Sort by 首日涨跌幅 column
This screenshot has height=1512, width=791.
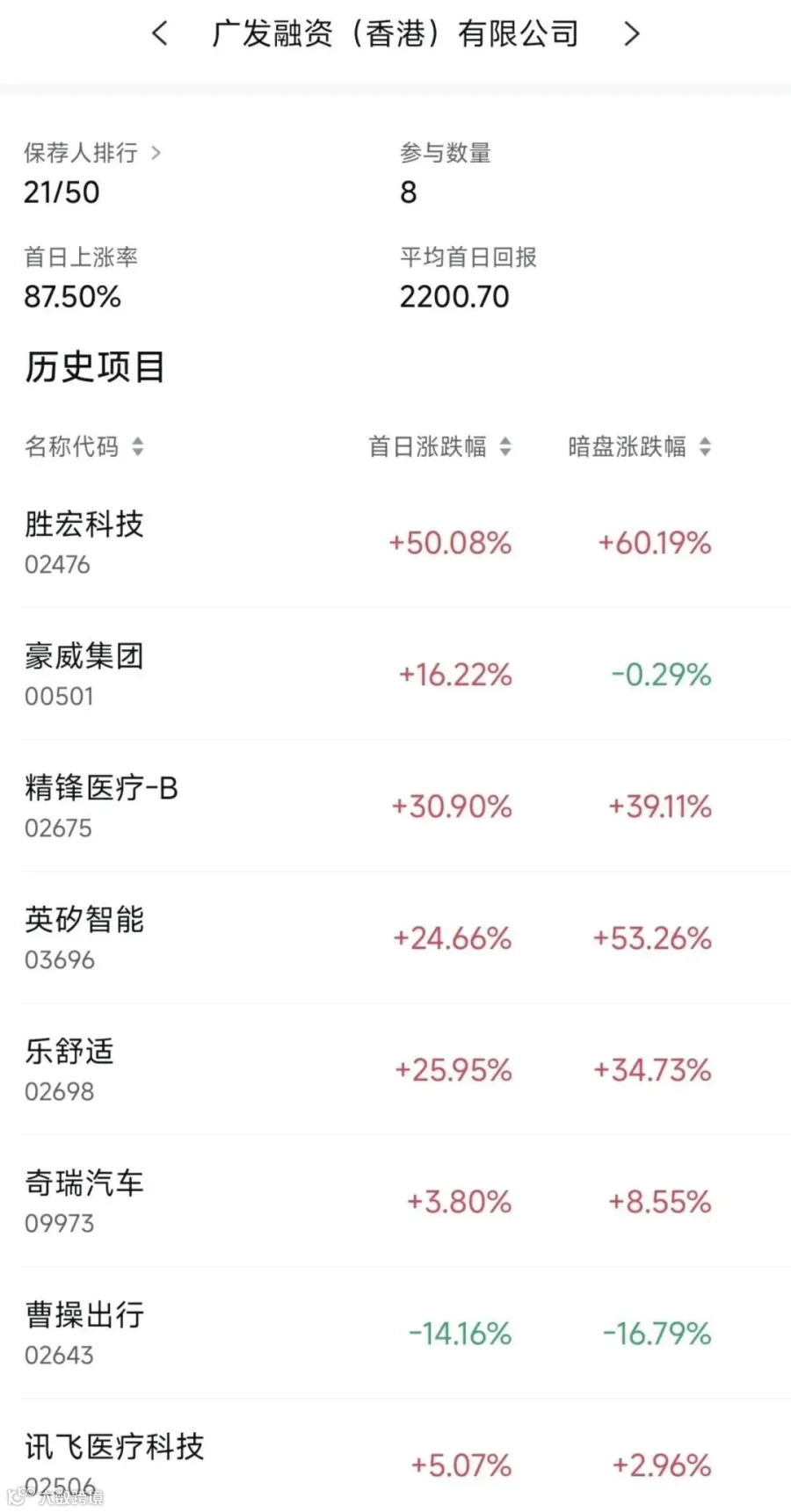(439, 446)
